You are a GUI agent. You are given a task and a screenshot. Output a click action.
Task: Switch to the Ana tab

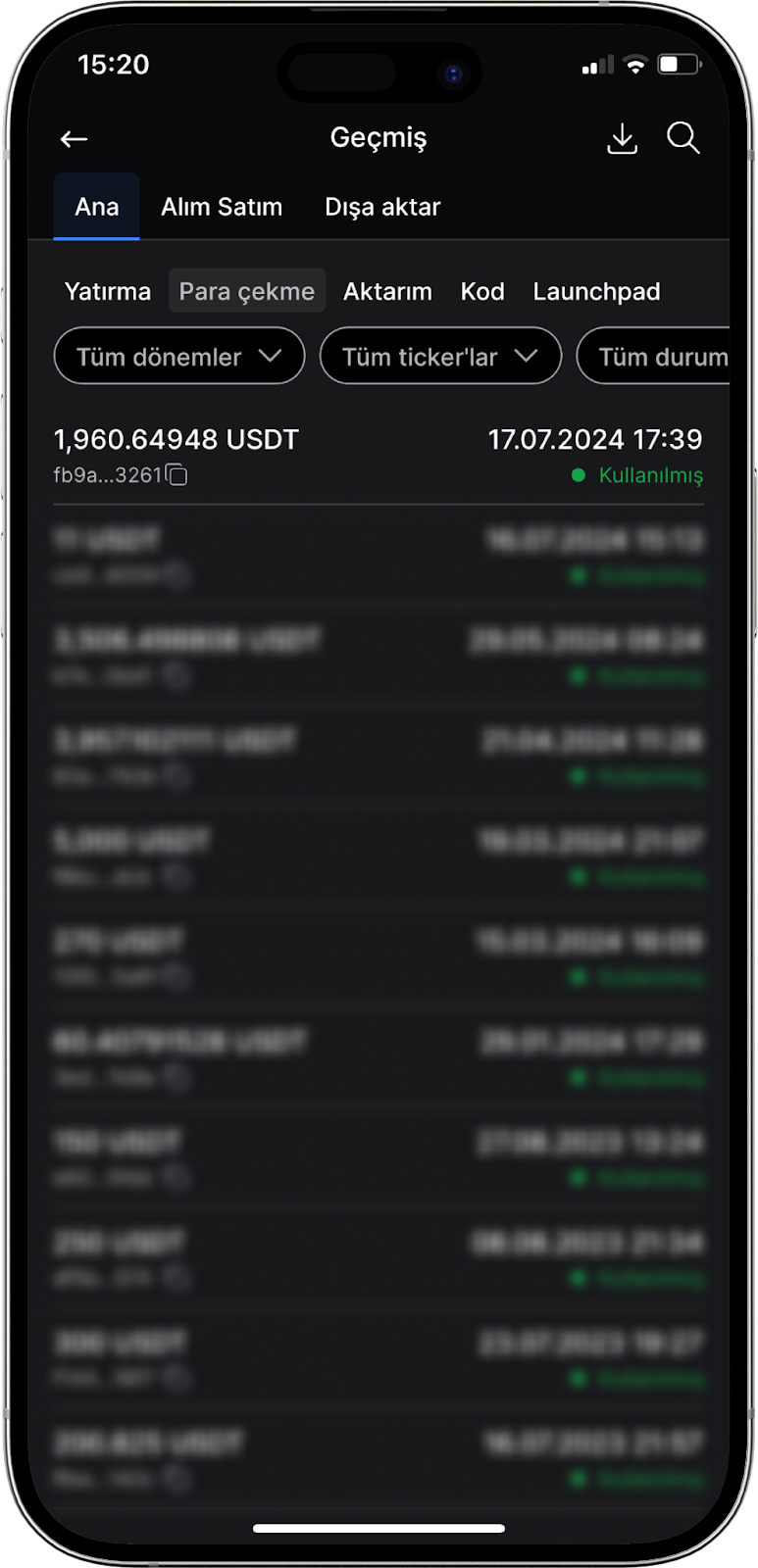pyautogui.click(x=97, y=207)
